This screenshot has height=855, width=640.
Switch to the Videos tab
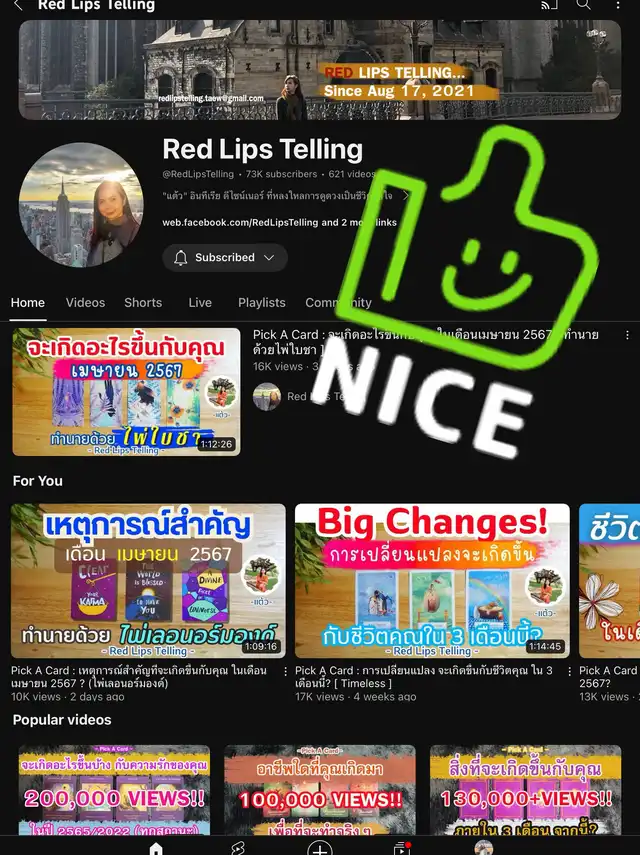click(85, 303)
